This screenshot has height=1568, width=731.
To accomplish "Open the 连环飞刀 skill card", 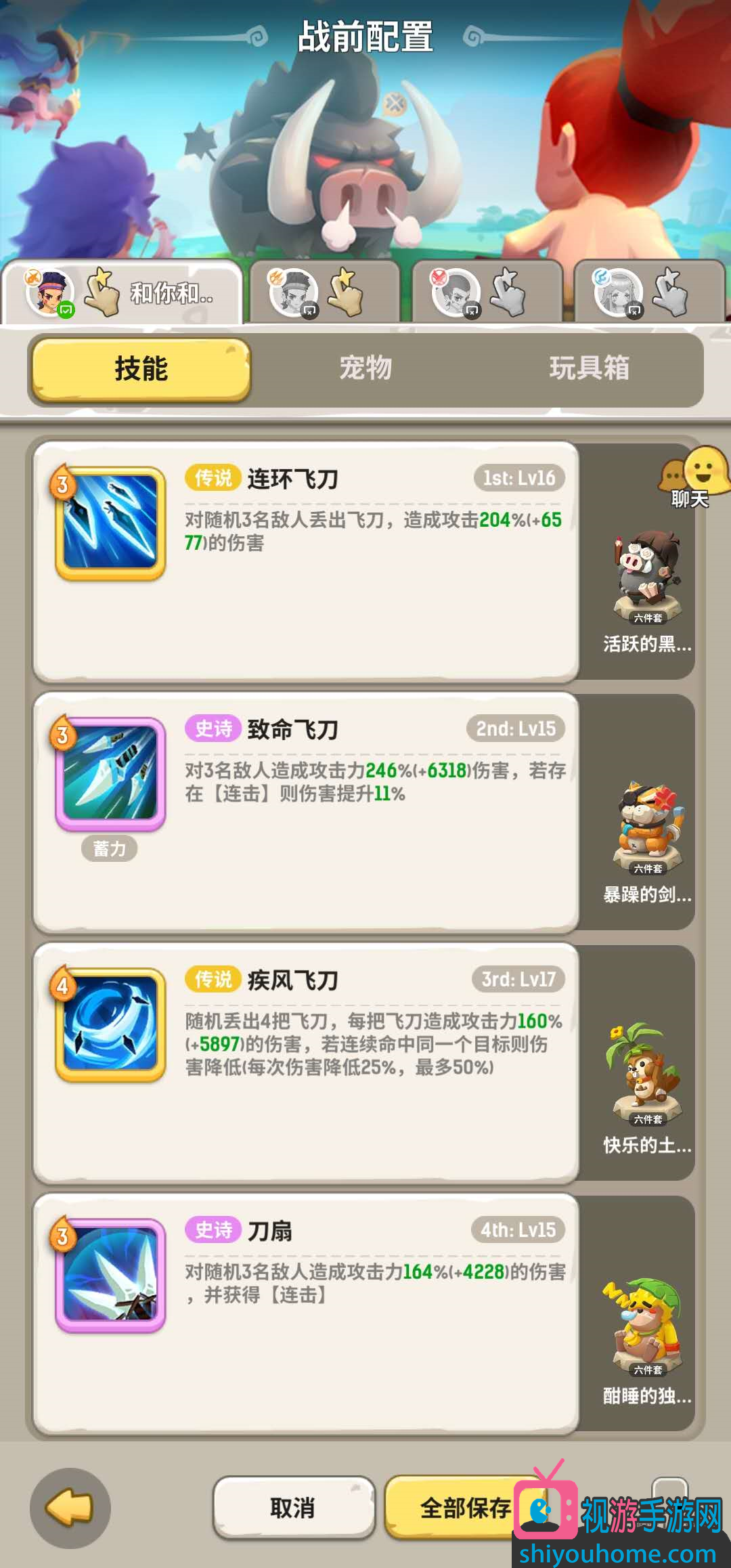I will coord(306,561).
